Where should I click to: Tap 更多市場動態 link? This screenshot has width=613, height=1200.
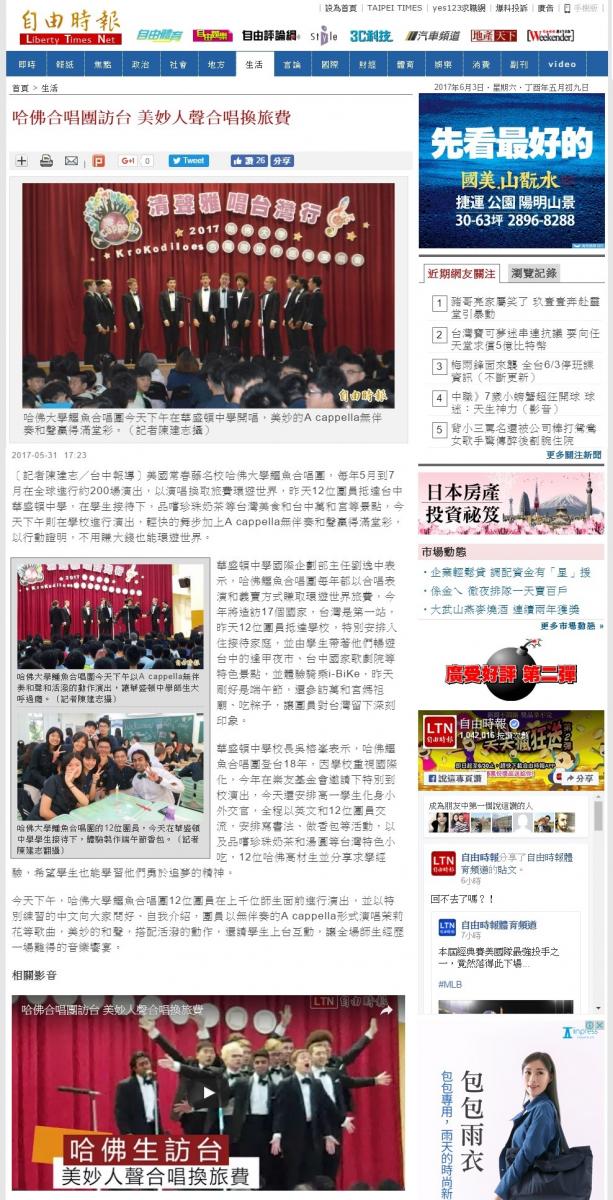pos(572,625)
